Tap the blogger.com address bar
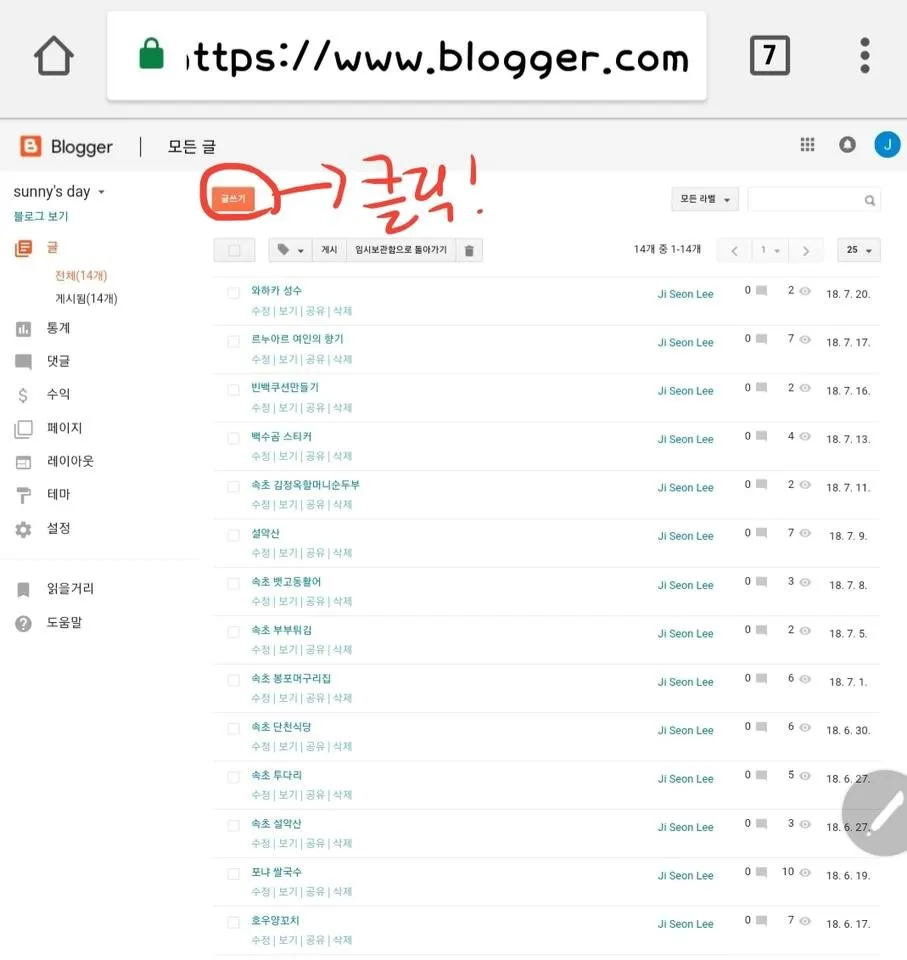The image size is (907, 960). (420, 58)
